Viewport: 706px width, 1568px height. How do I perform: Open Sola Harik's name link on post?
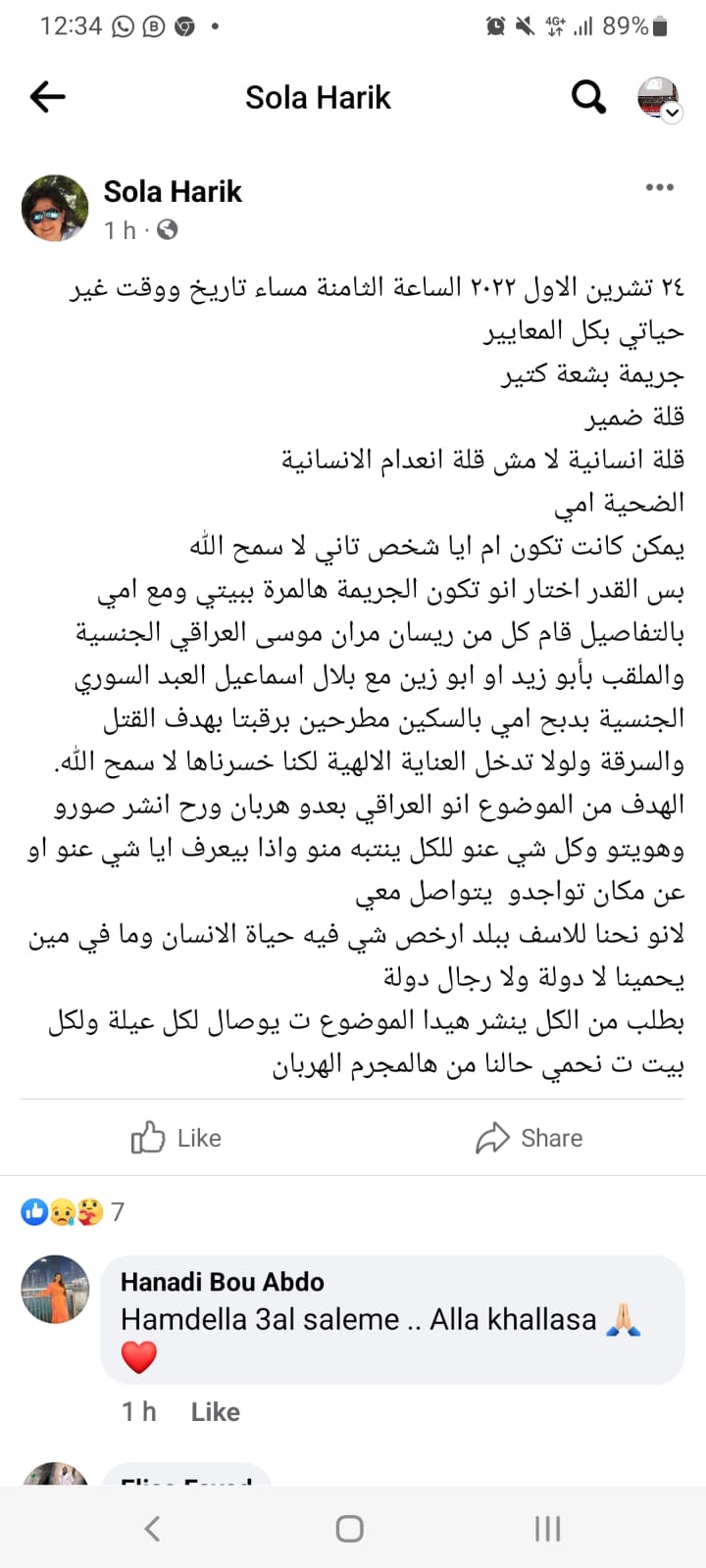pos(173,191)
